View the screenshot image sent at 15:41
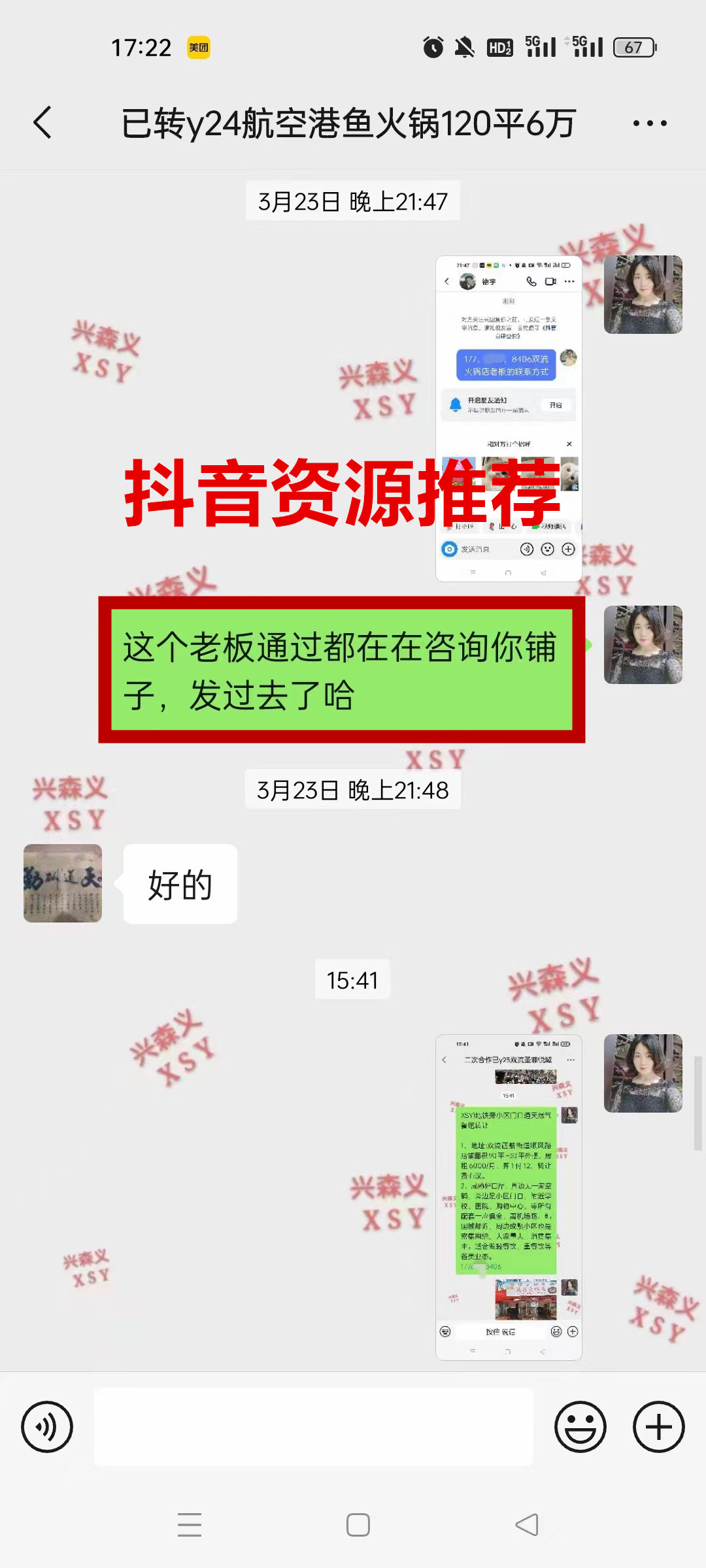Image resolution: width=706 pixels, height=1568 pixels. point(509,1197)
